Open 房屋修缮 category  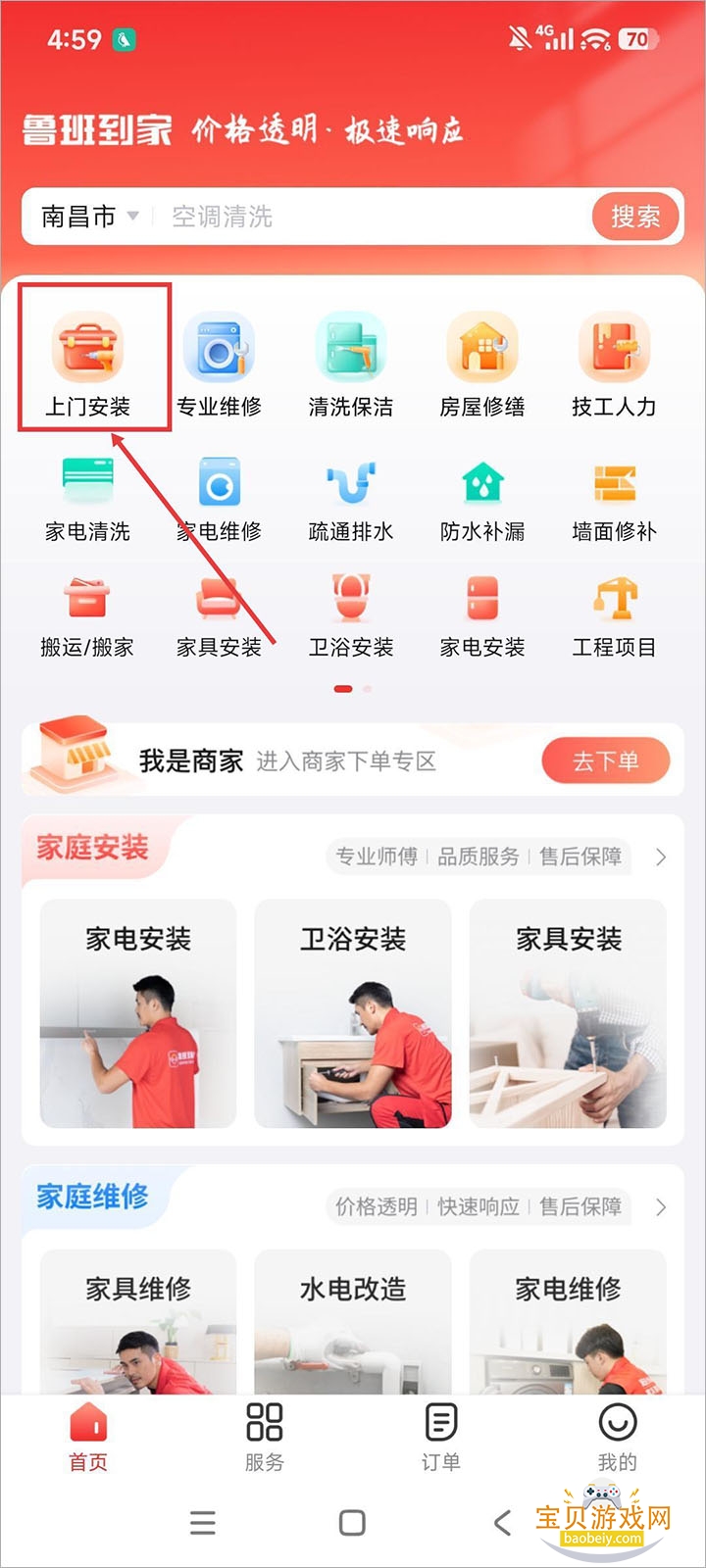(481, 365)
